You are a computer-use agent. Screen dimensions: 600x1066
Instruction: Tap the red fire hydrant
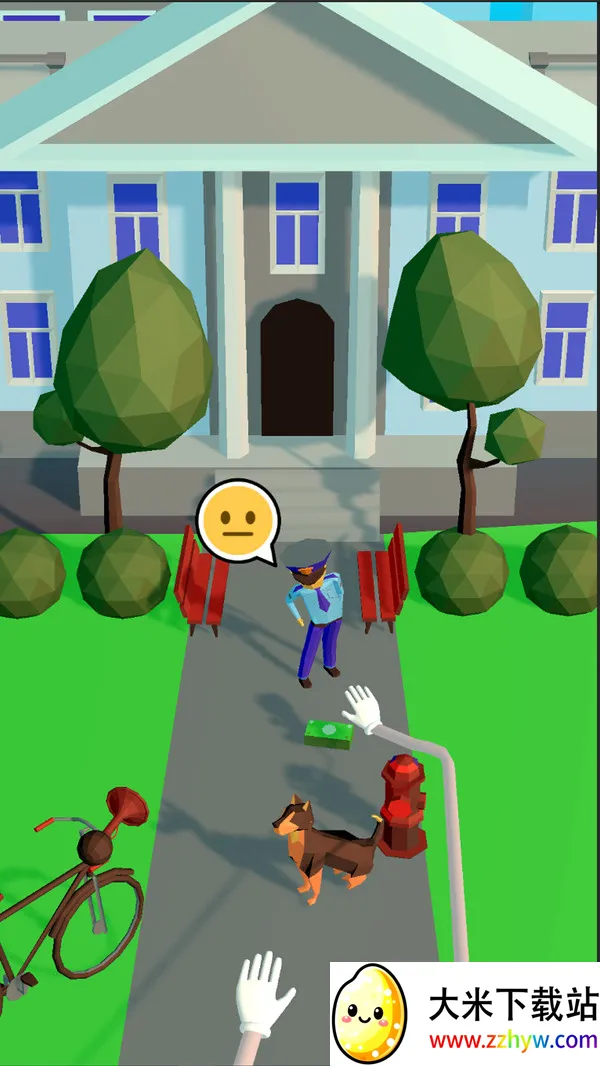402,806
